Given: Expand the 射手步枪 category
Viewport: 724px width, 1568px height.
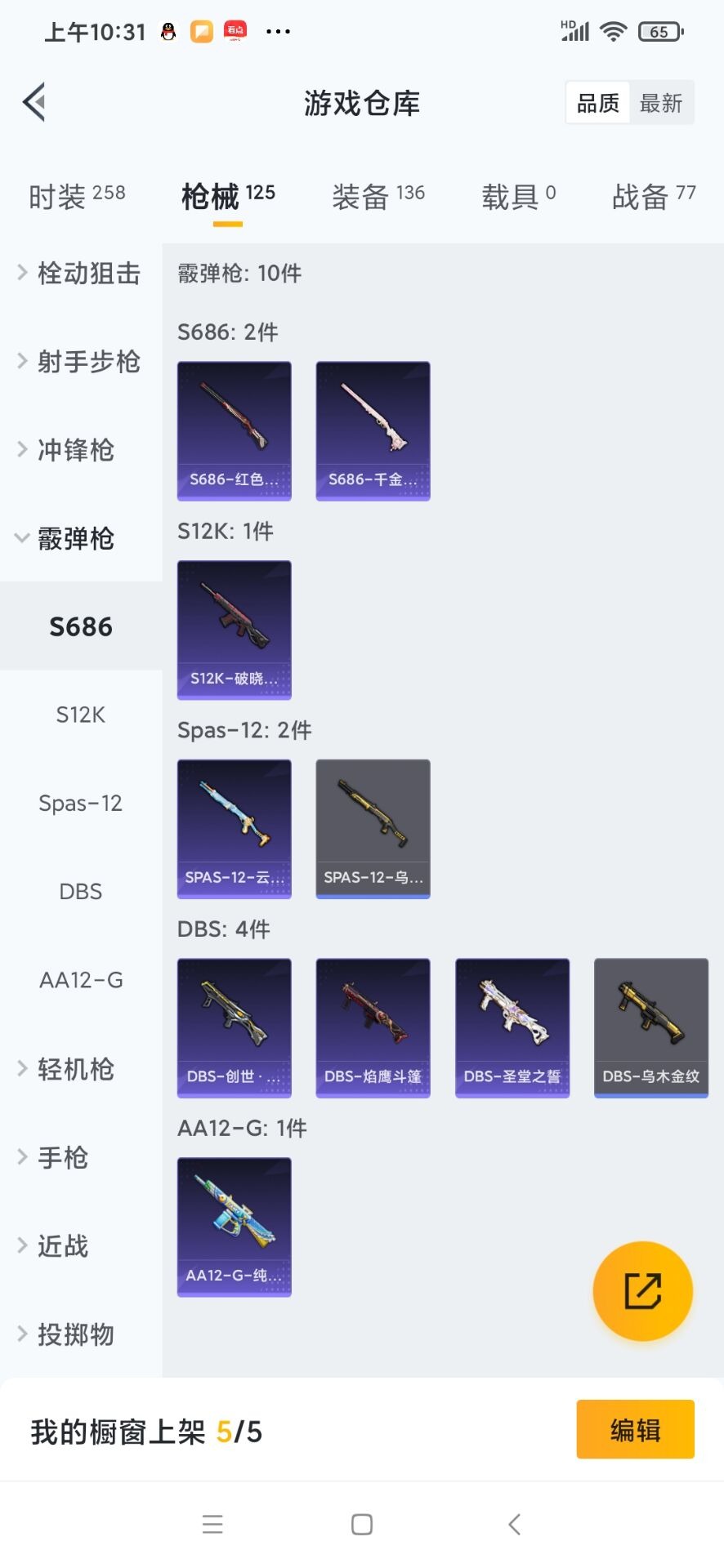Looking at the screenshot, I should (80, 361).
